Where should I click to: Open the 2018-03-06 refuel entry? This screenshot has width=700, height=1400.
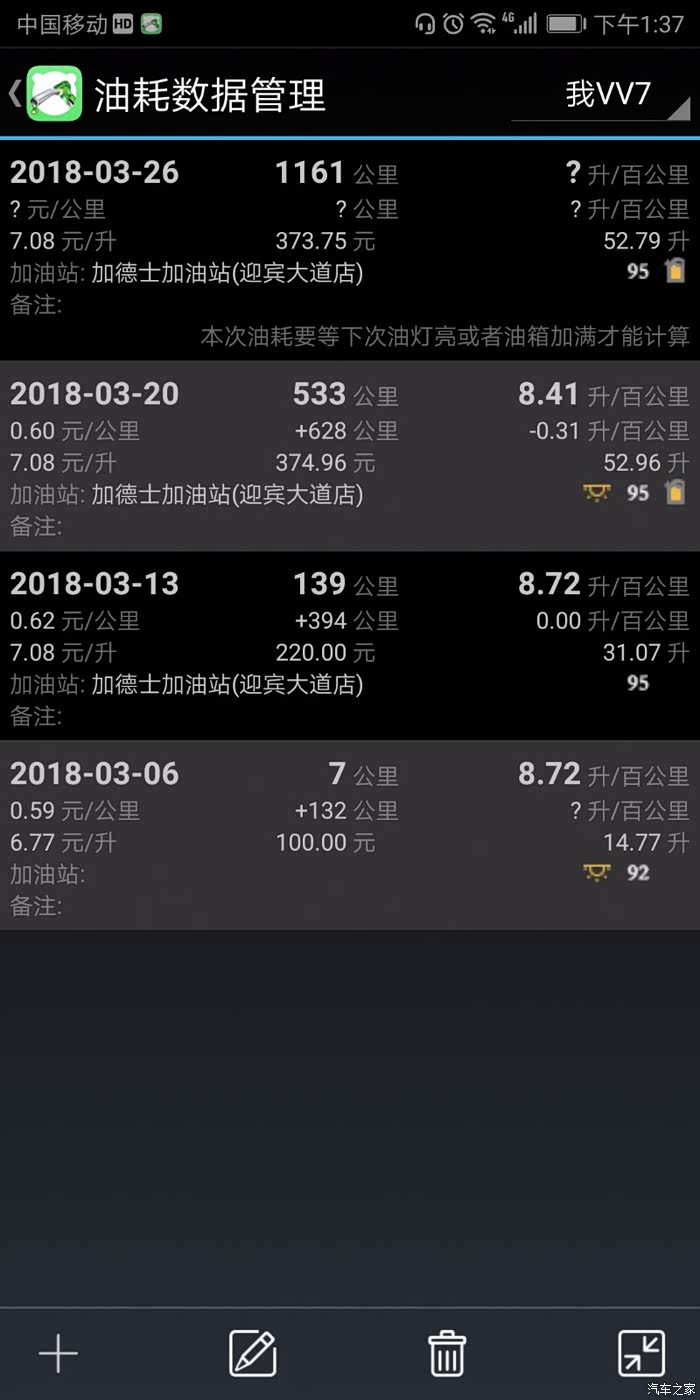point(350,836)
